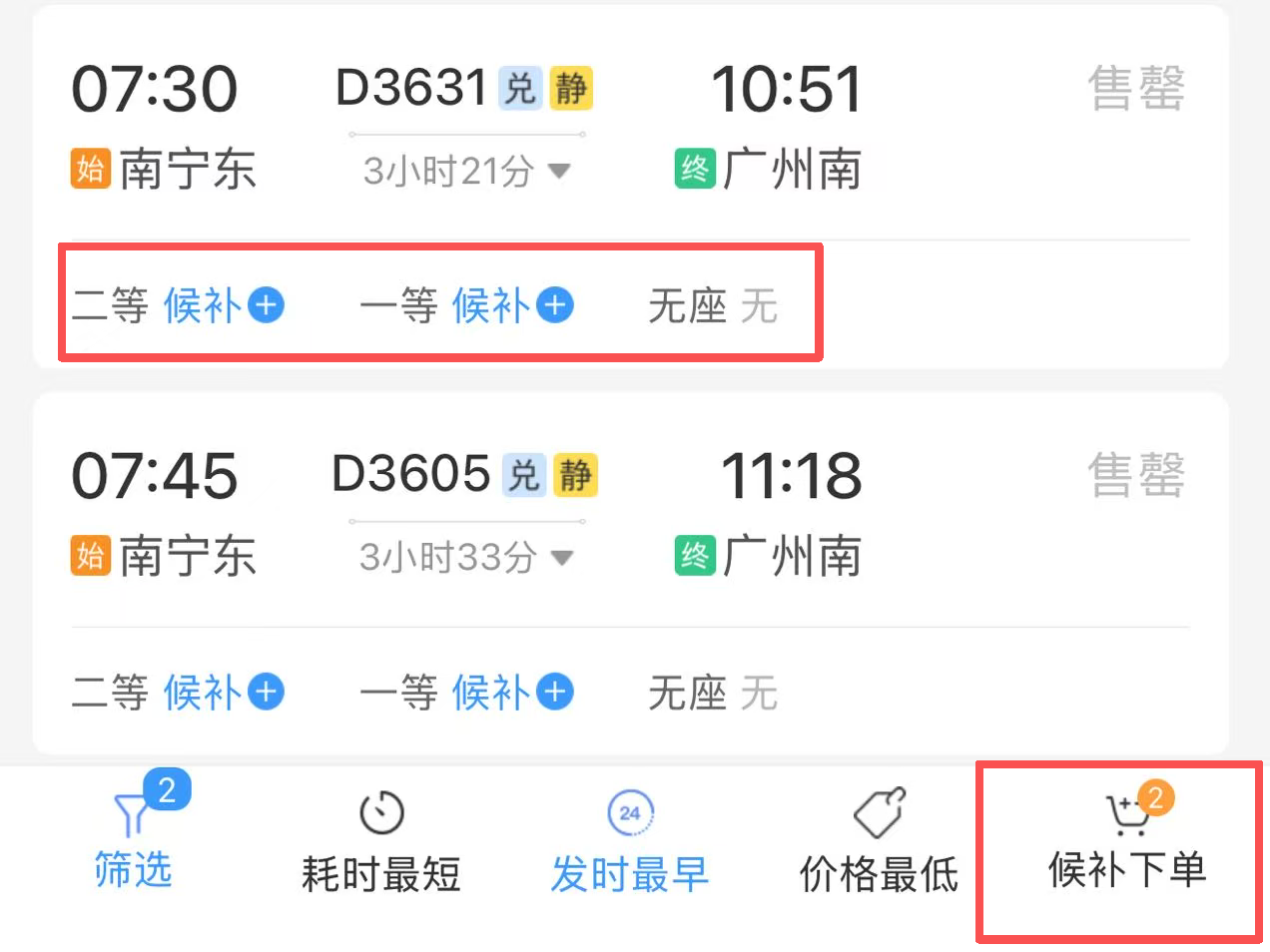The height and width of the screenshot is (952, 1270).
Task: Expand D3605 stops via 3小时33分 arrow
Action: (561, 558)
